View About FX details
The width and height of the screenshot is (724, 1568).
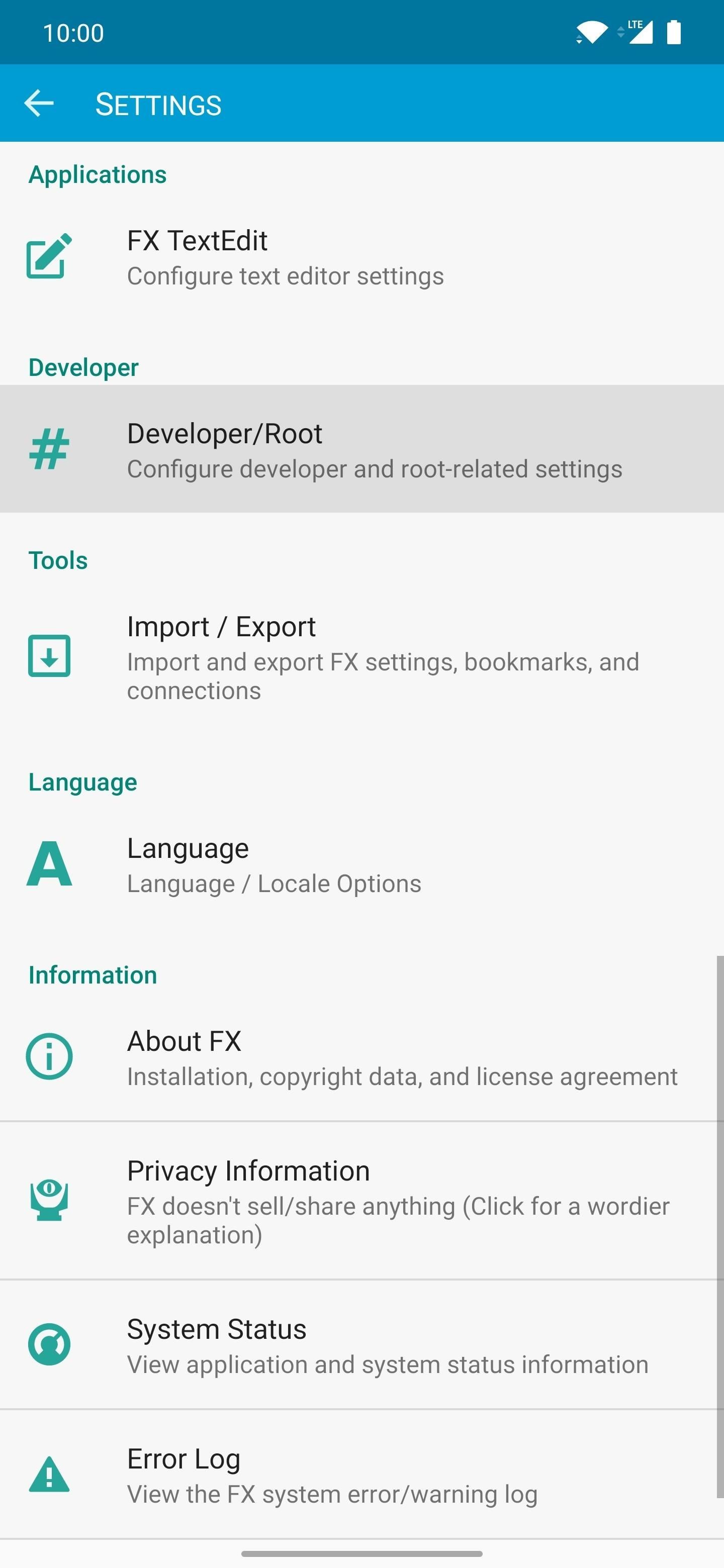(361, 1057)
